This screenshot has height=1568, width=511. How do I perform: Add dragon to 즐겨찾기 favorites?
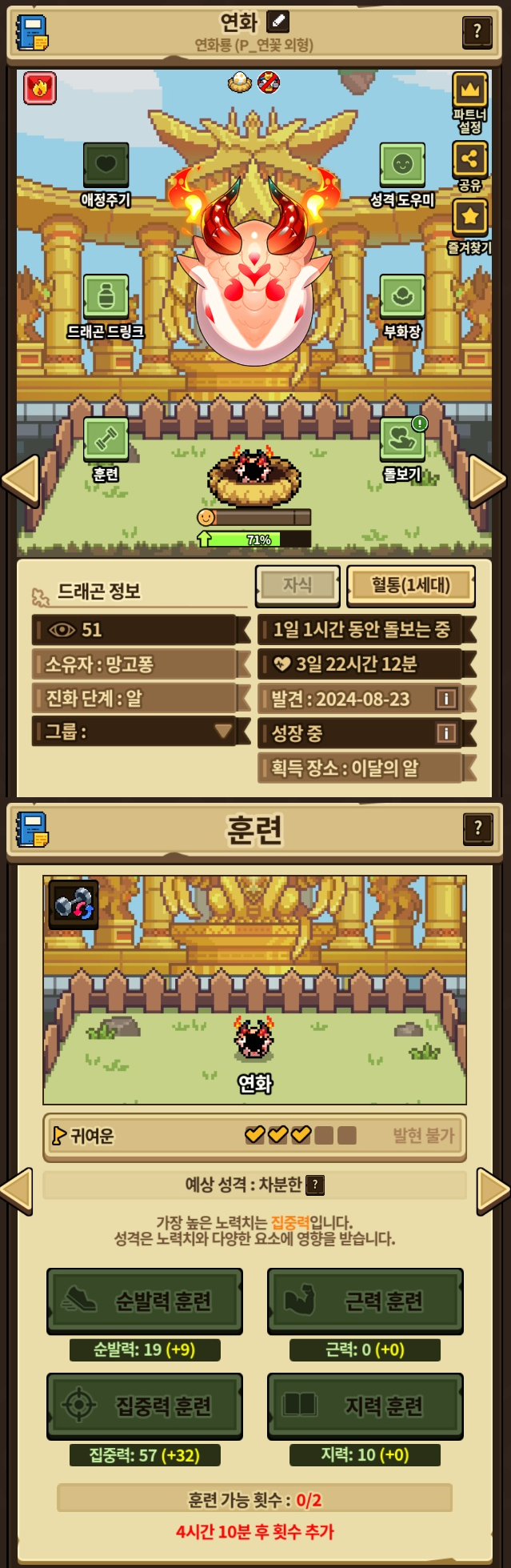pos(470,217)
